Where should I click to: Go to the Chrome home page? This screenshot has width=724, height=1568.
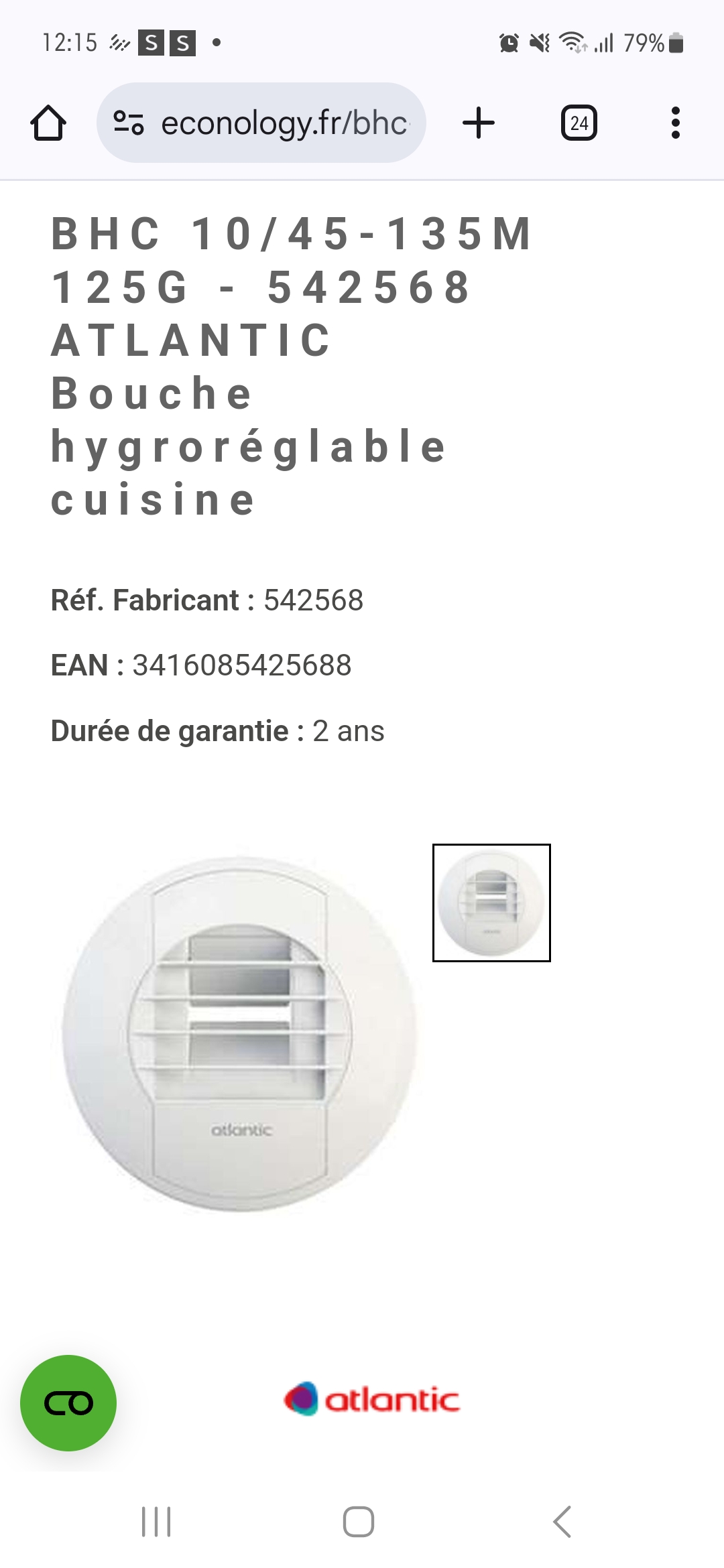coord(48,123)
